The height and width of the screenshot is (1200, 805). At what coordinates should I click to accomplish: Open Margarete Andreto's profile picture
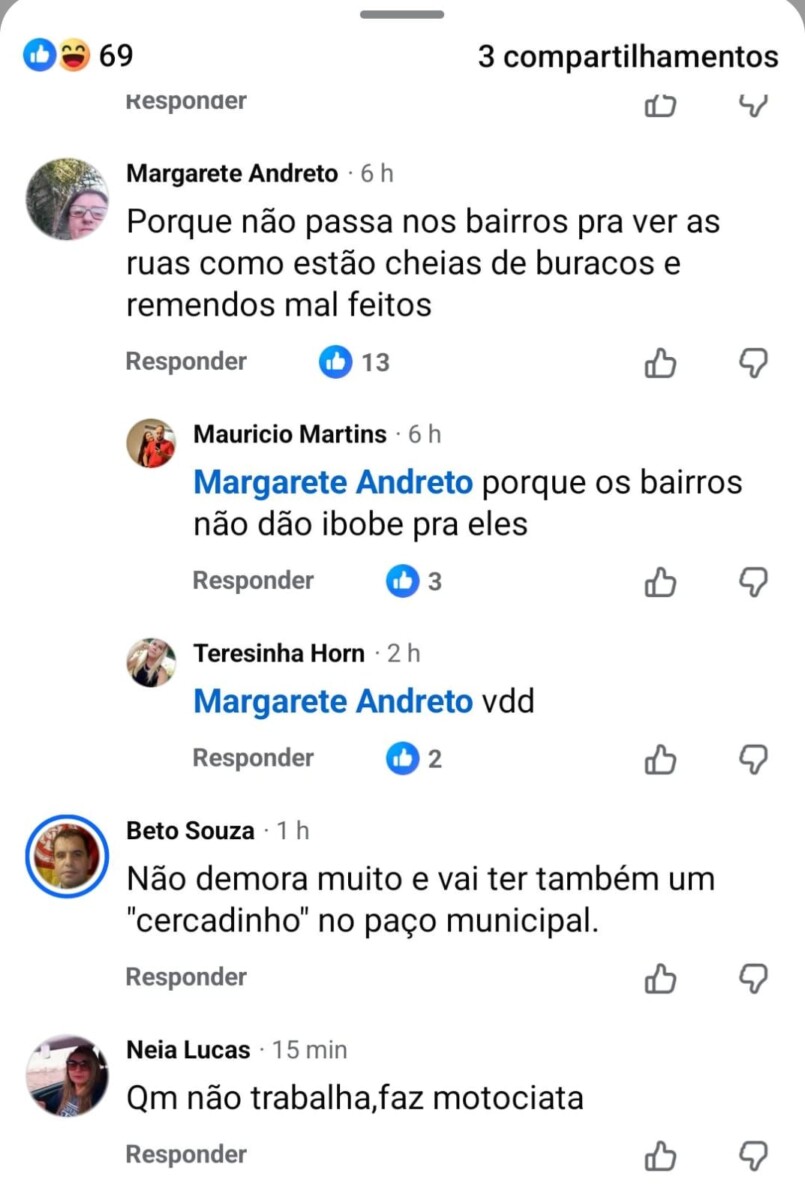67,199
